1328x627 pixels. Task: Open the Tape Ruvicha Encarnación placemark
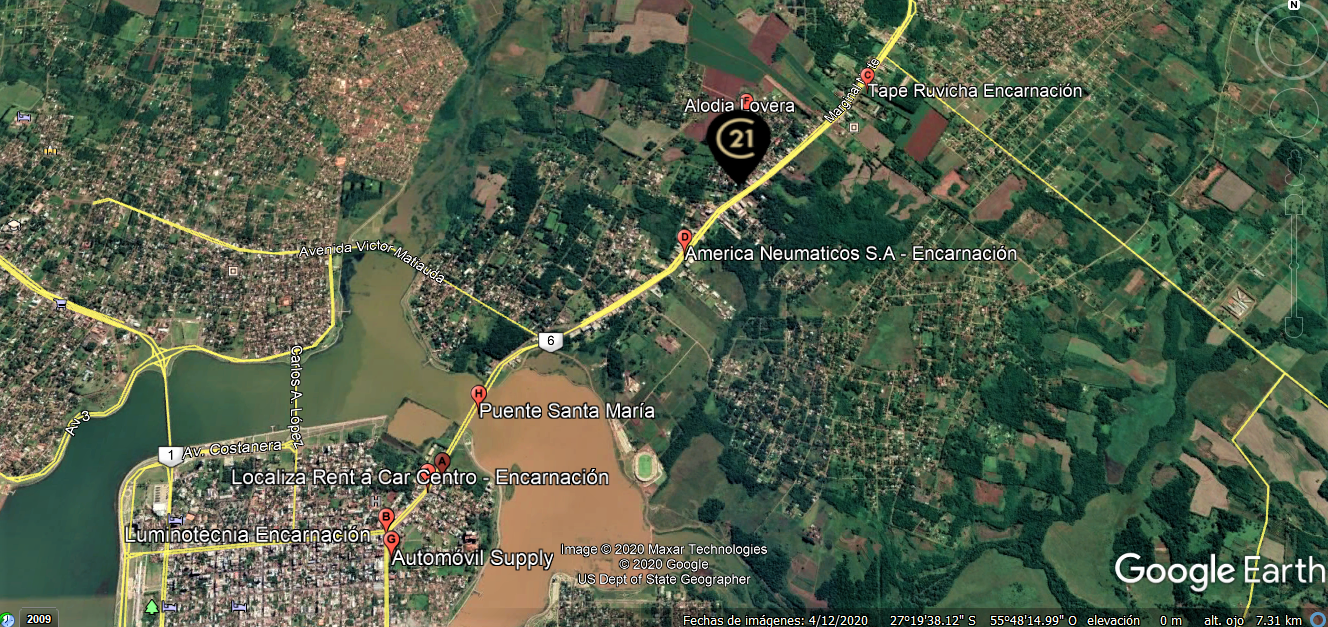[x=867, y=76]
